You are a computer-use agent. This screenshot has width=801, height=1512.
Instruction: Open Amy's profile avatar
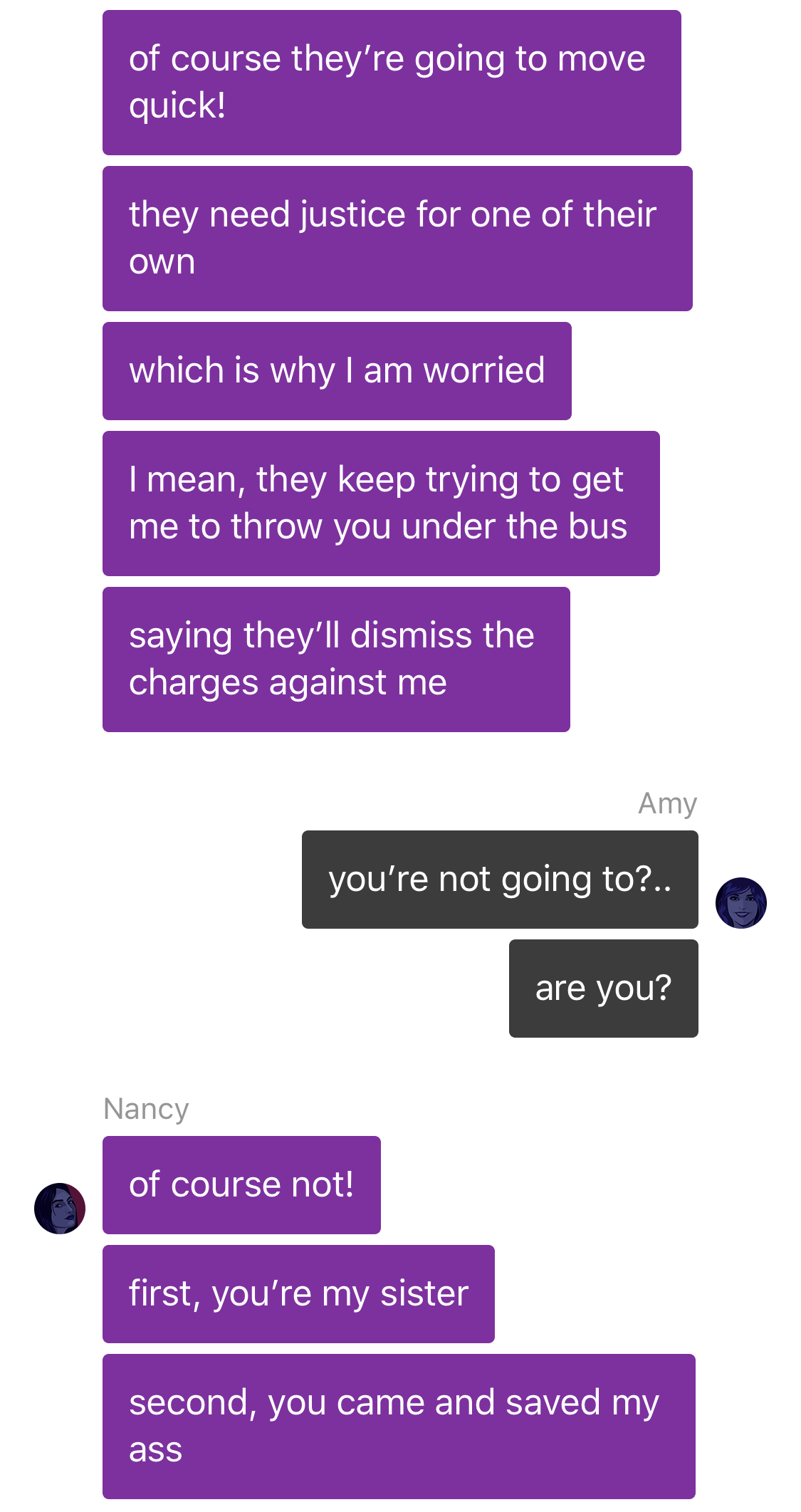click(x=740, y=903)
